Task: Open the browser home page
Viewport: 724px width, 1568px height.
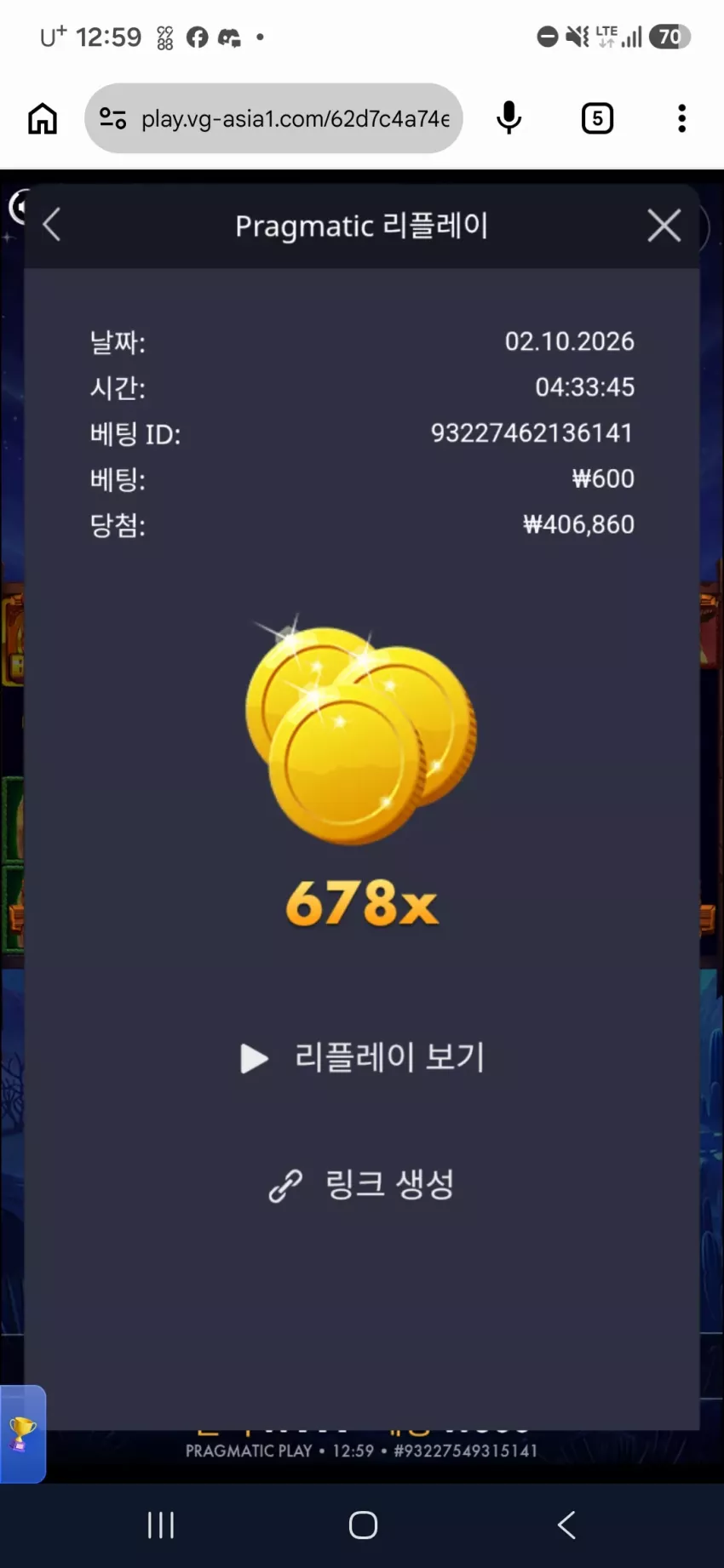Action: coord(43,118)
